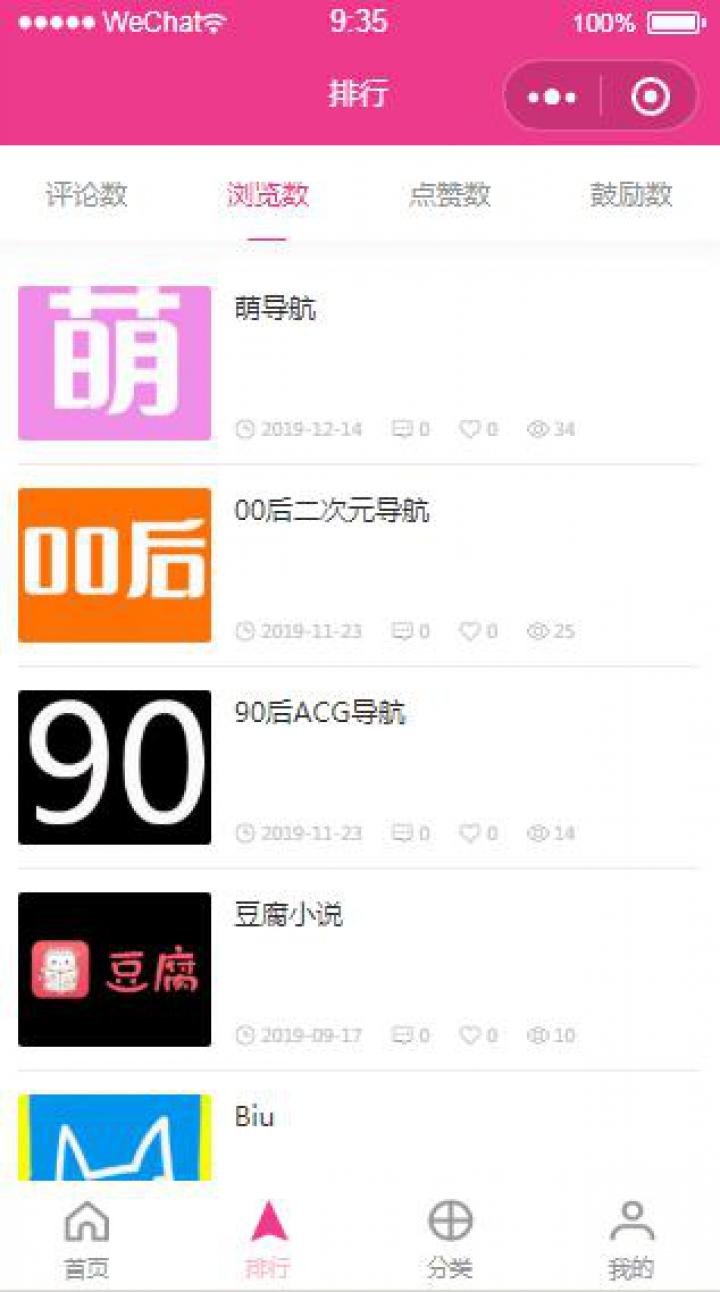Open the 我的 profile tab
This screenshot has height=1292, width=720.
631,1240
